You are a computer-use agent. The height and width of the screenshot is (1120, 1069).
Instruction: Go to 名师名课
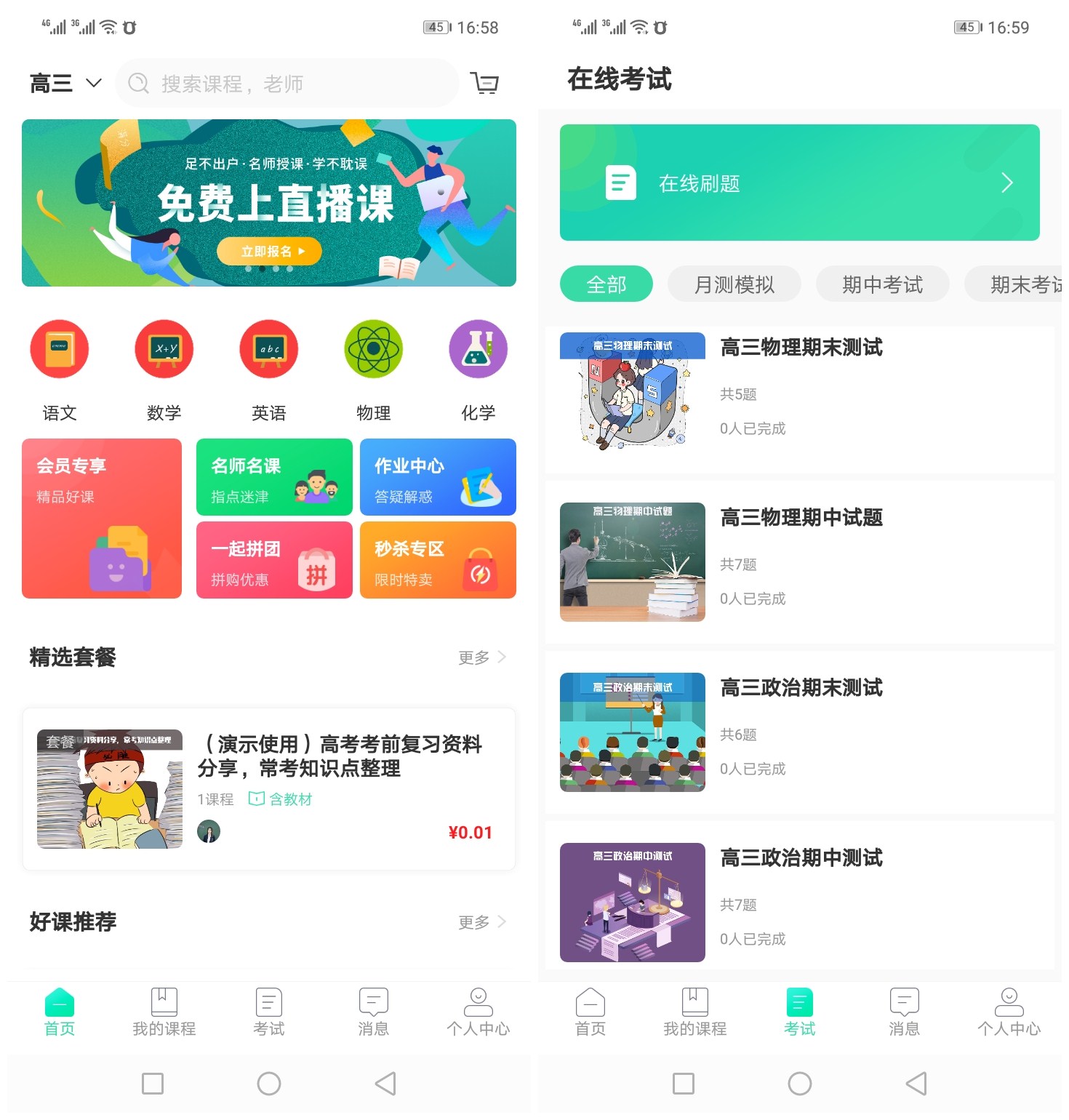pyautogui.click(x=274, y=477)
